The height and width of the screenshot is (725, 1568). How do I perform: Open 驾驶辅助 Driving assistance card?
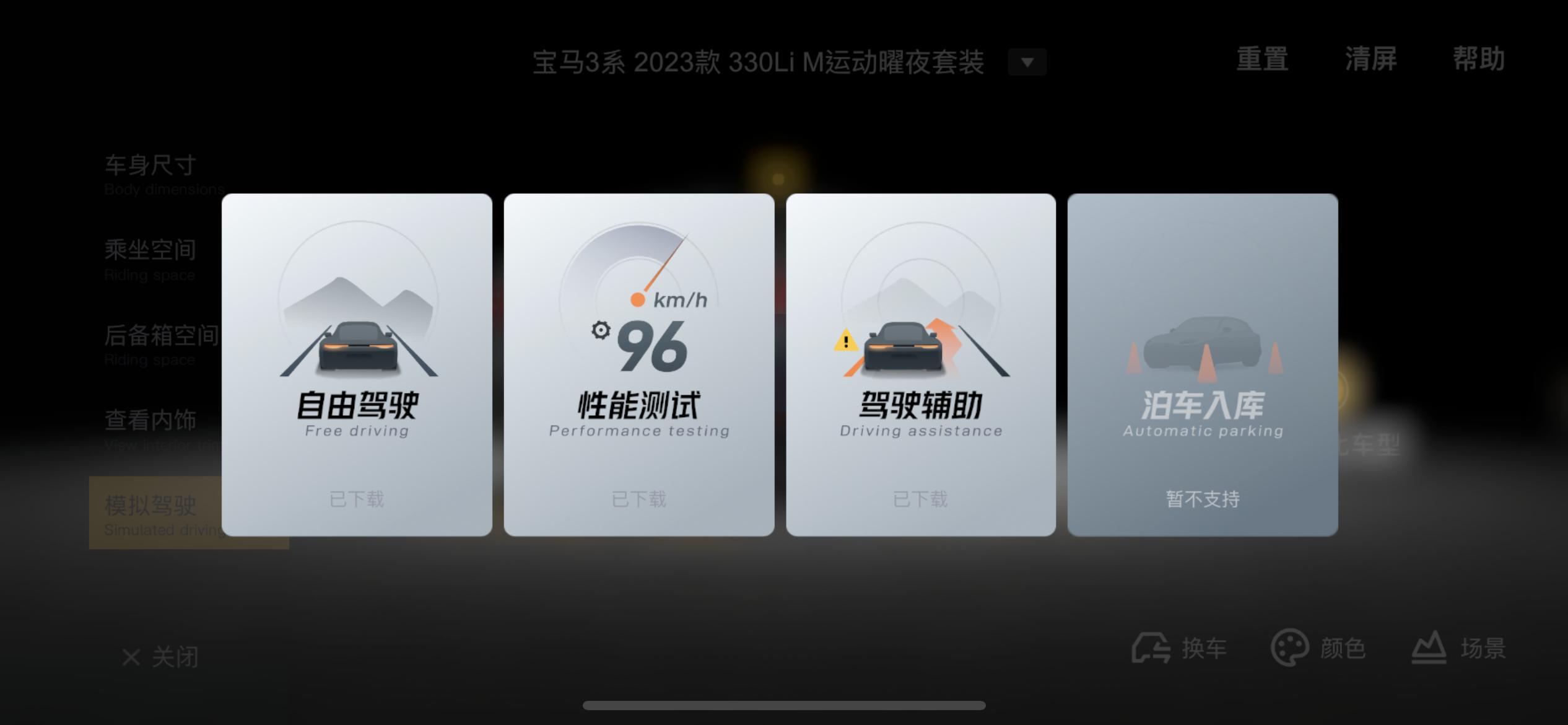pyautogui.click(x=920, y=364)
